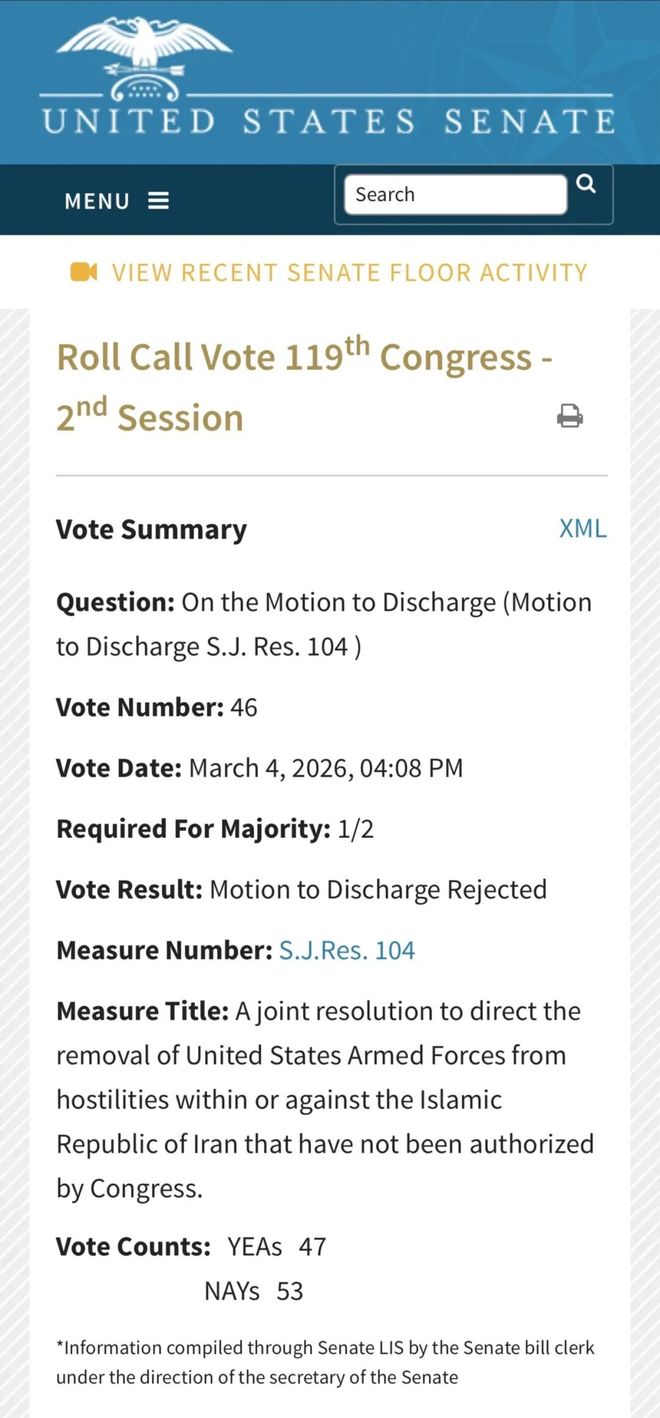Open the XML version of the vote
Viewport: 660px width, 1418px height.
click(x=582, y=529)
